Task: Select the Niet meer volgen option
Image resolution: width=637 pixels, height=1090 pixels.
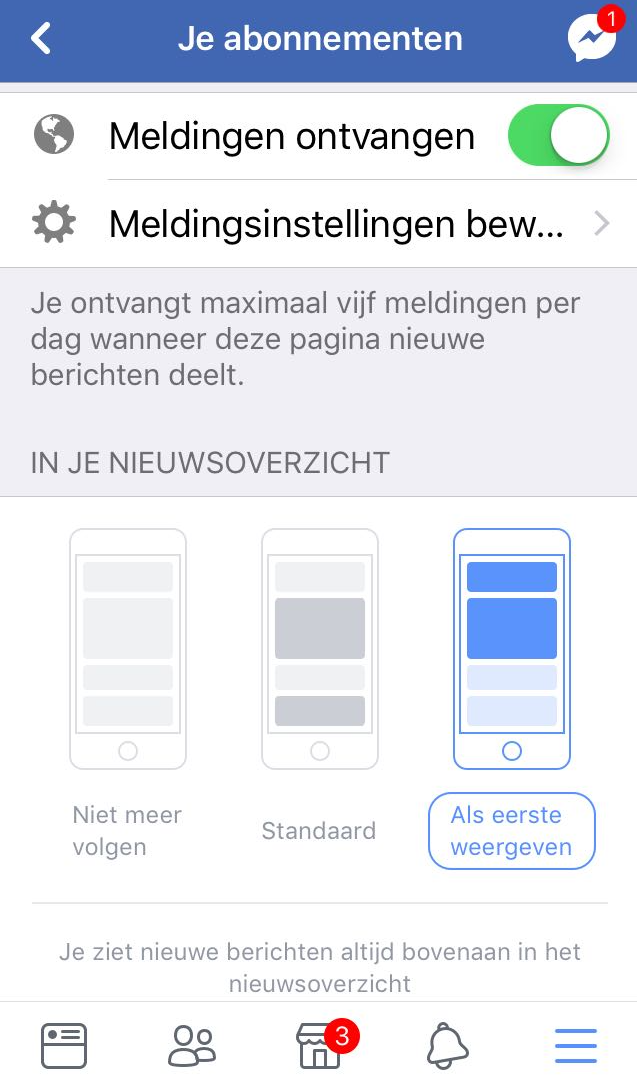Action: click(128, 695)
